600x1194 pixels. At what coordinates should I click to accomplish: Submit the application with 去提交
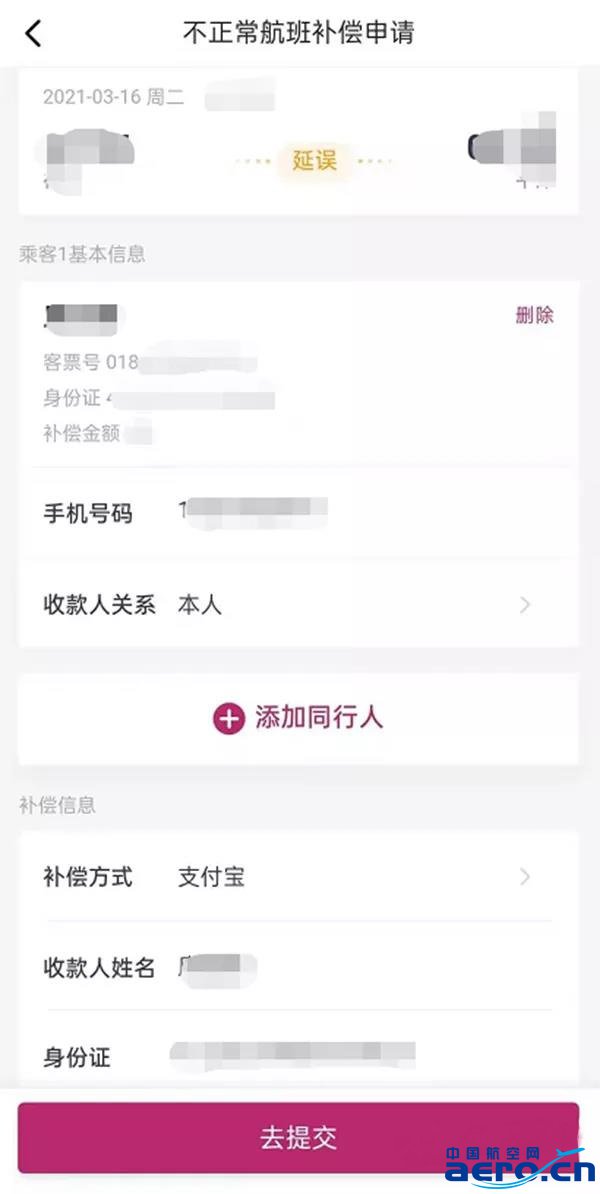point(298,1138)
